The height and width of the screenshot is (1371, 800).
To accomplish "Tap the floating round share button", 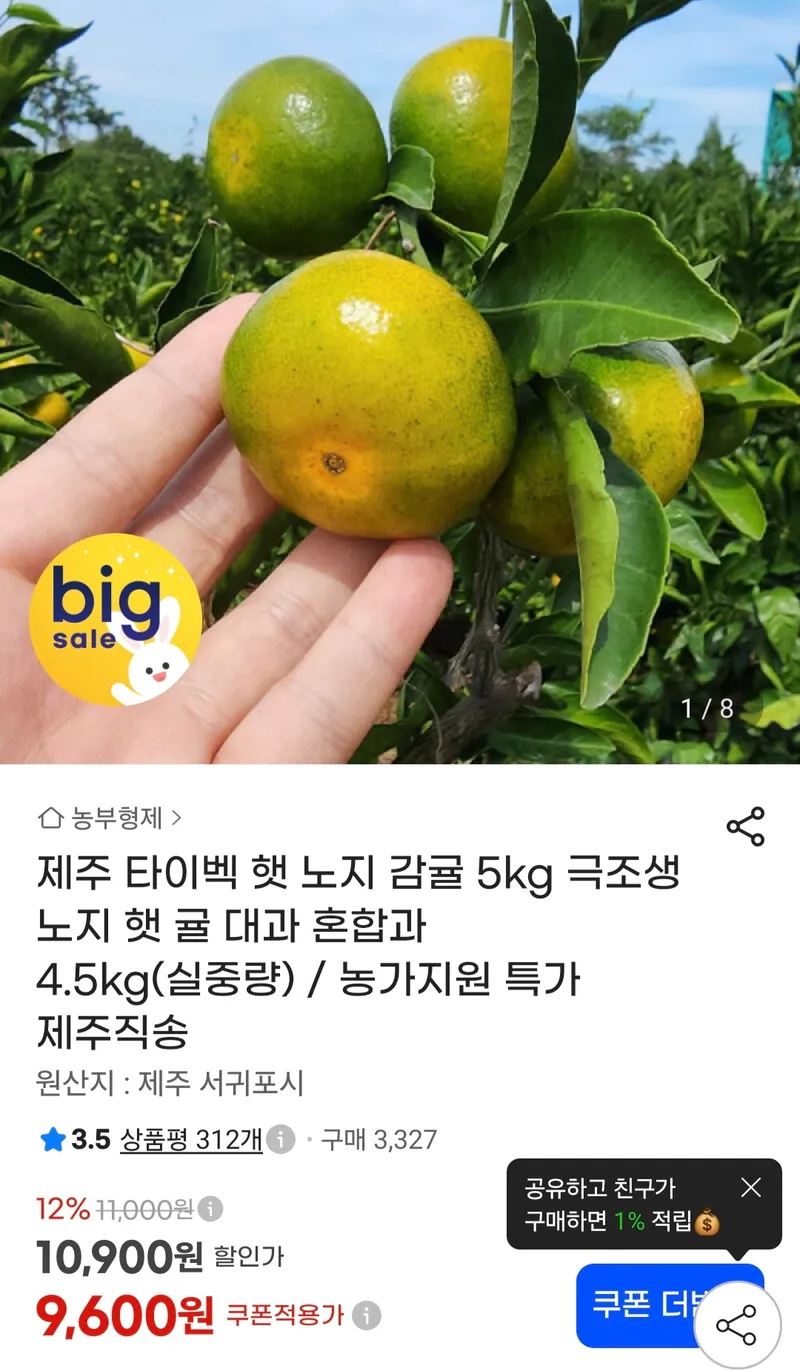I will (737, 1326).
